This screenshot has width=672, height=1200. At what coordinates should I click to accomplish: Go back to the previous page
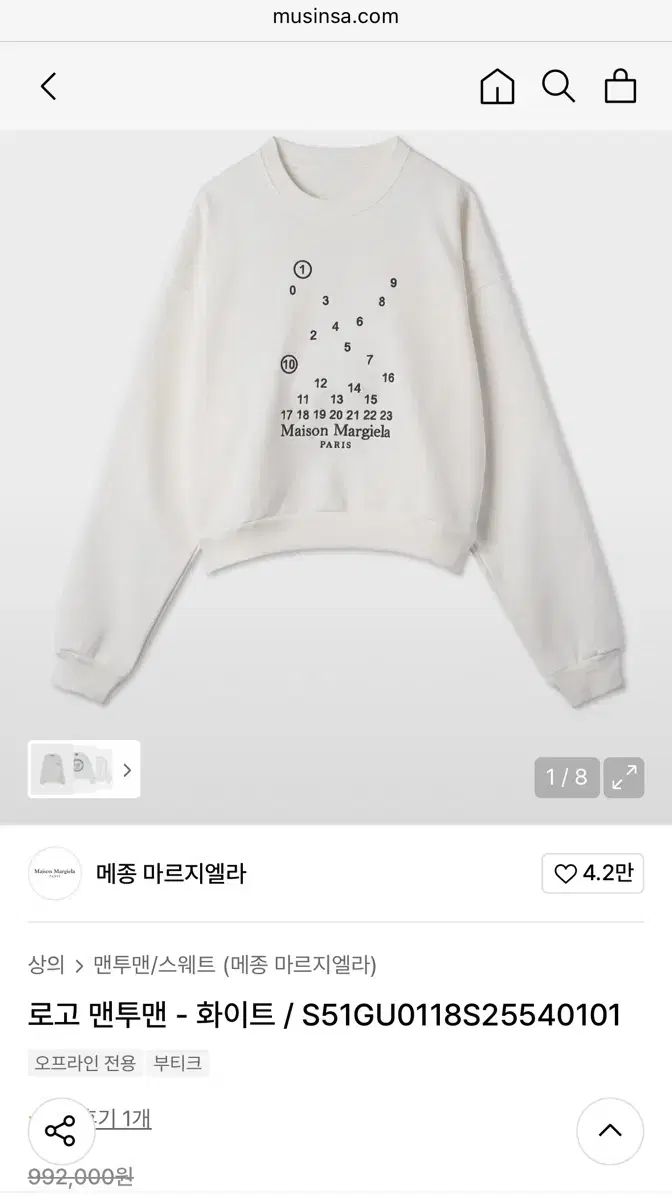48,87
